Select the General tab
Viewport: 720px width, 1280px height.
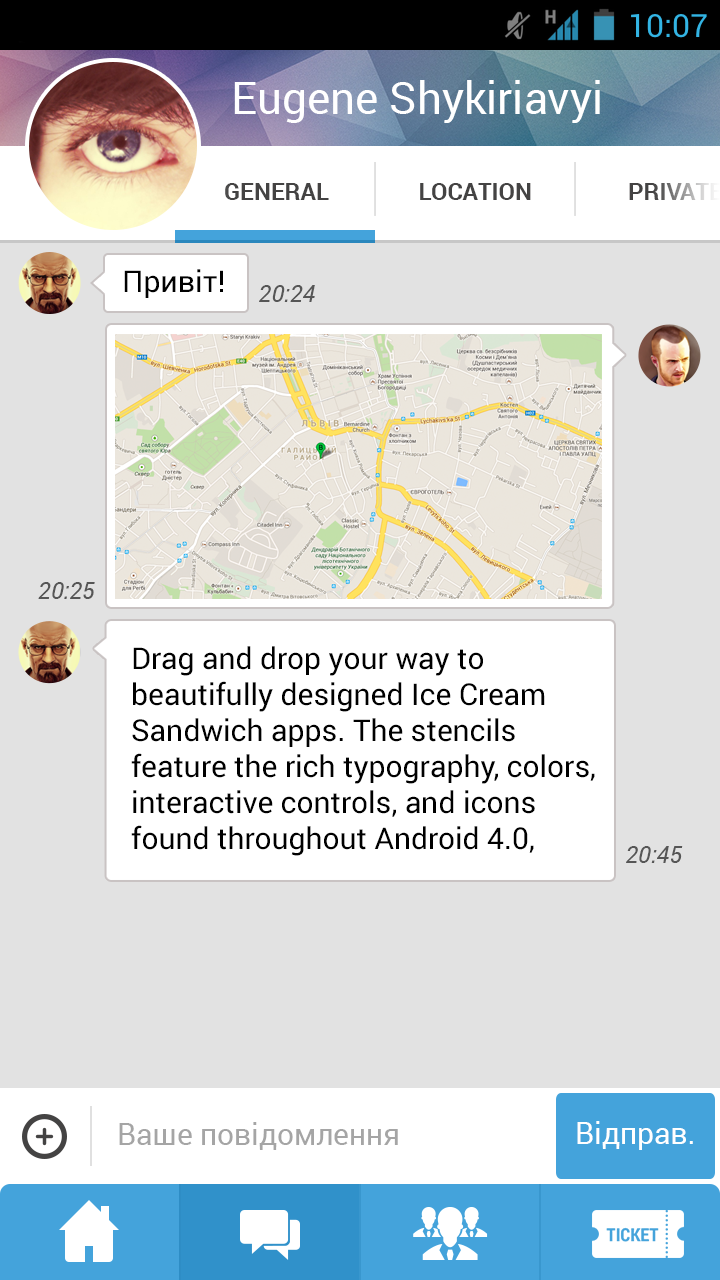276,192
